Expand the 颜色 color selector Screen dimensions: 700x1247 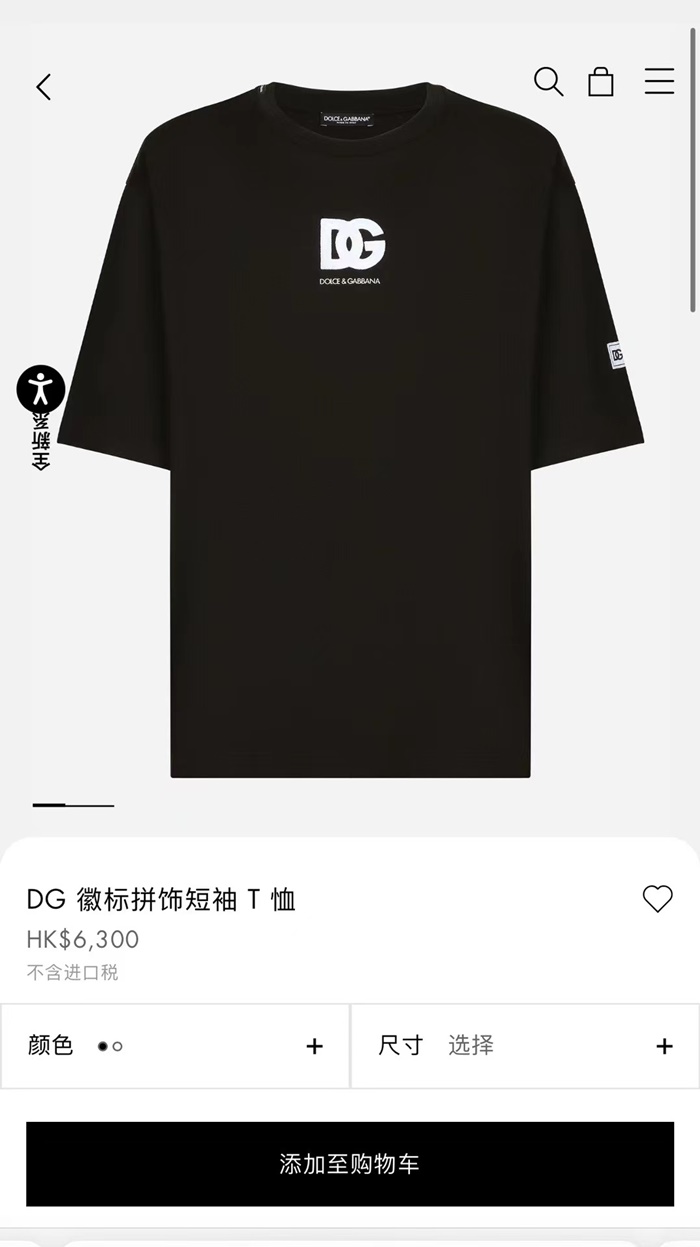point(175,1046)
